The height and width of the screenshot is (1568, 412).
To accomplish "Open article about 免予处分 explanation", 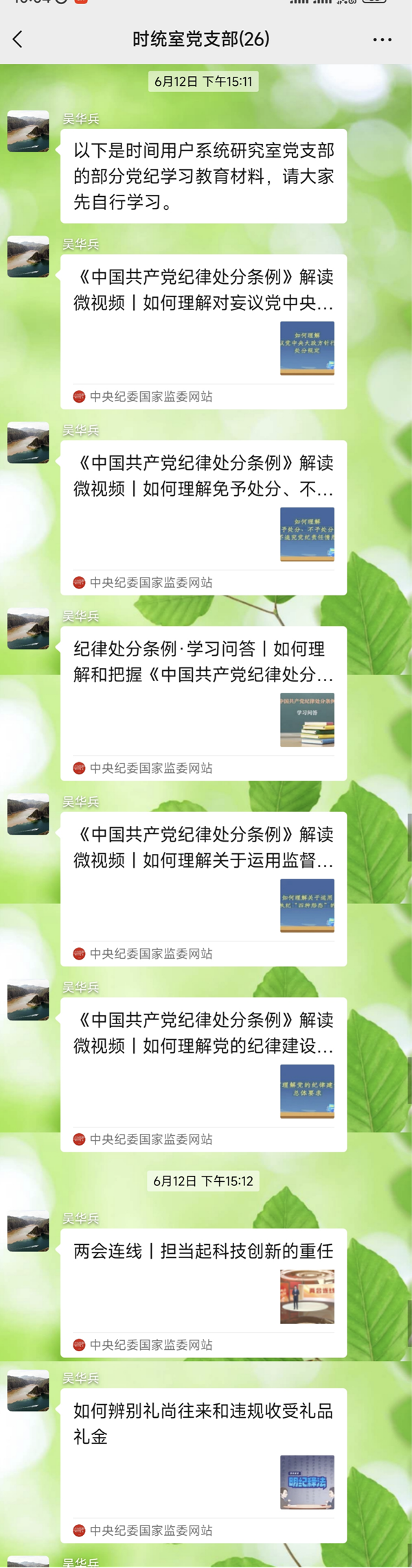I will 203,517.
